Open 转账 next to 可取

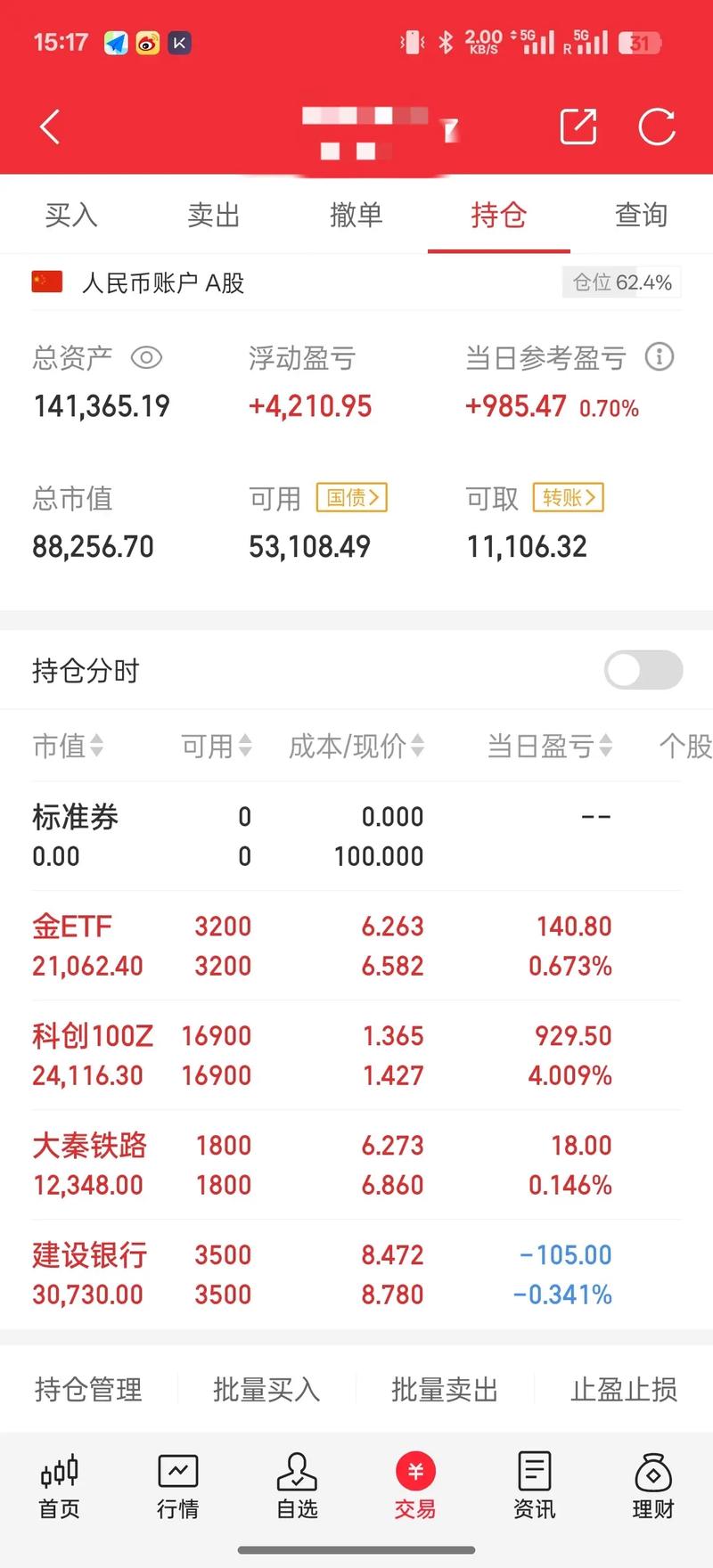click(568, 498)
